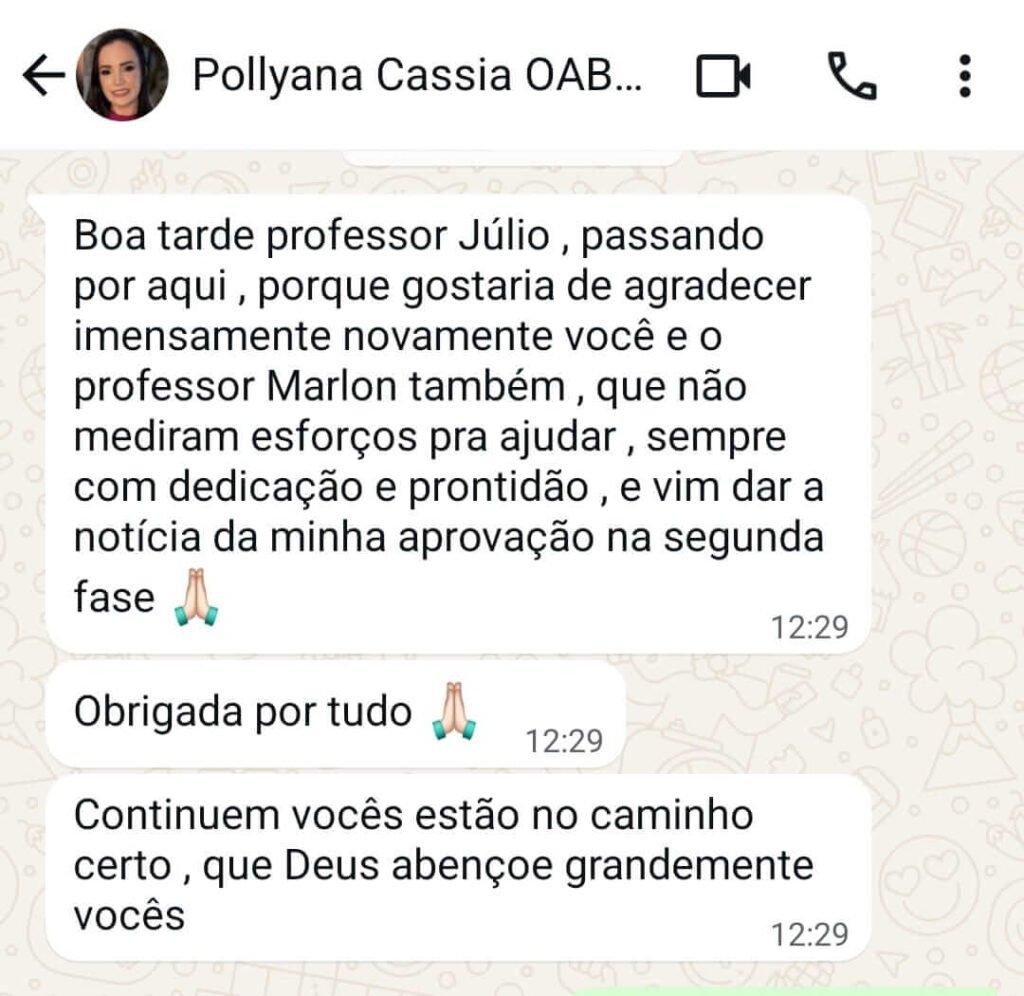This screenshot has height=996, width=1024.
Task: Open Pollyana Cassia's profile picture
Action: point(122,75)
